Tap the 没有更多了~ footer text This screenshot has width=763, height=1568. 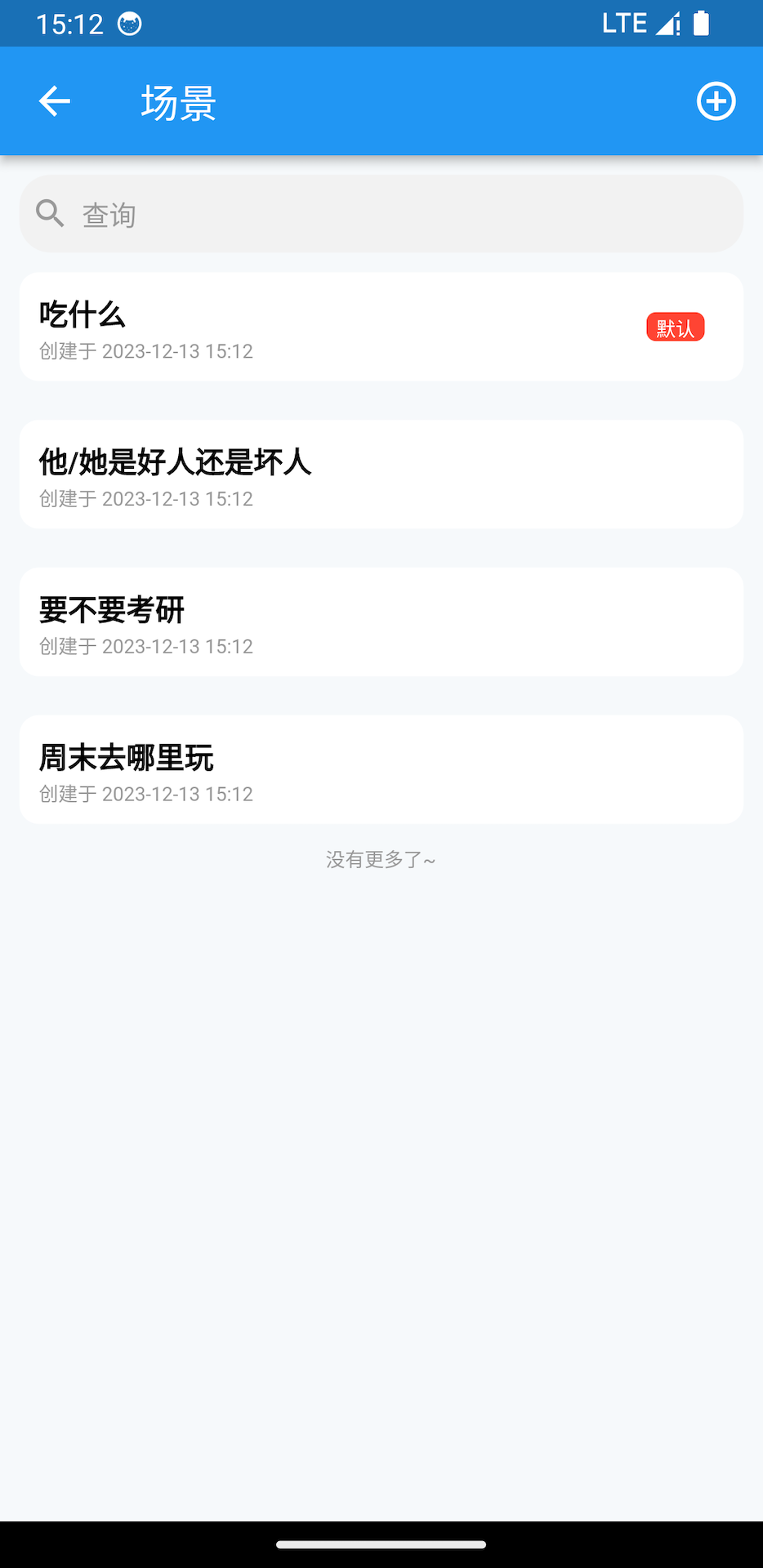pyautogui.click(x=381, y=859)
